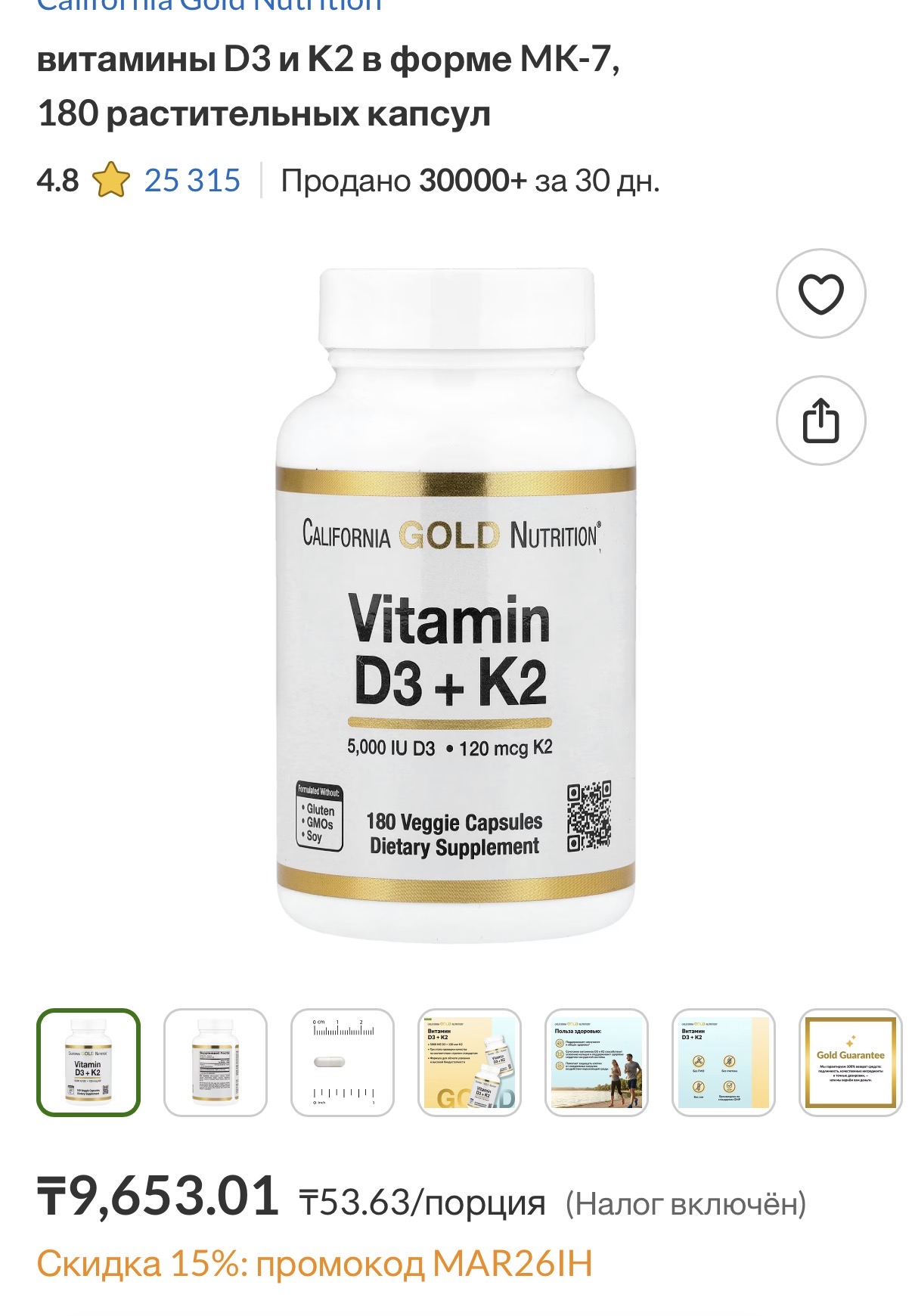
Task: Select the first thumbnail of bottle front
Action: (x=88, y=1063)
